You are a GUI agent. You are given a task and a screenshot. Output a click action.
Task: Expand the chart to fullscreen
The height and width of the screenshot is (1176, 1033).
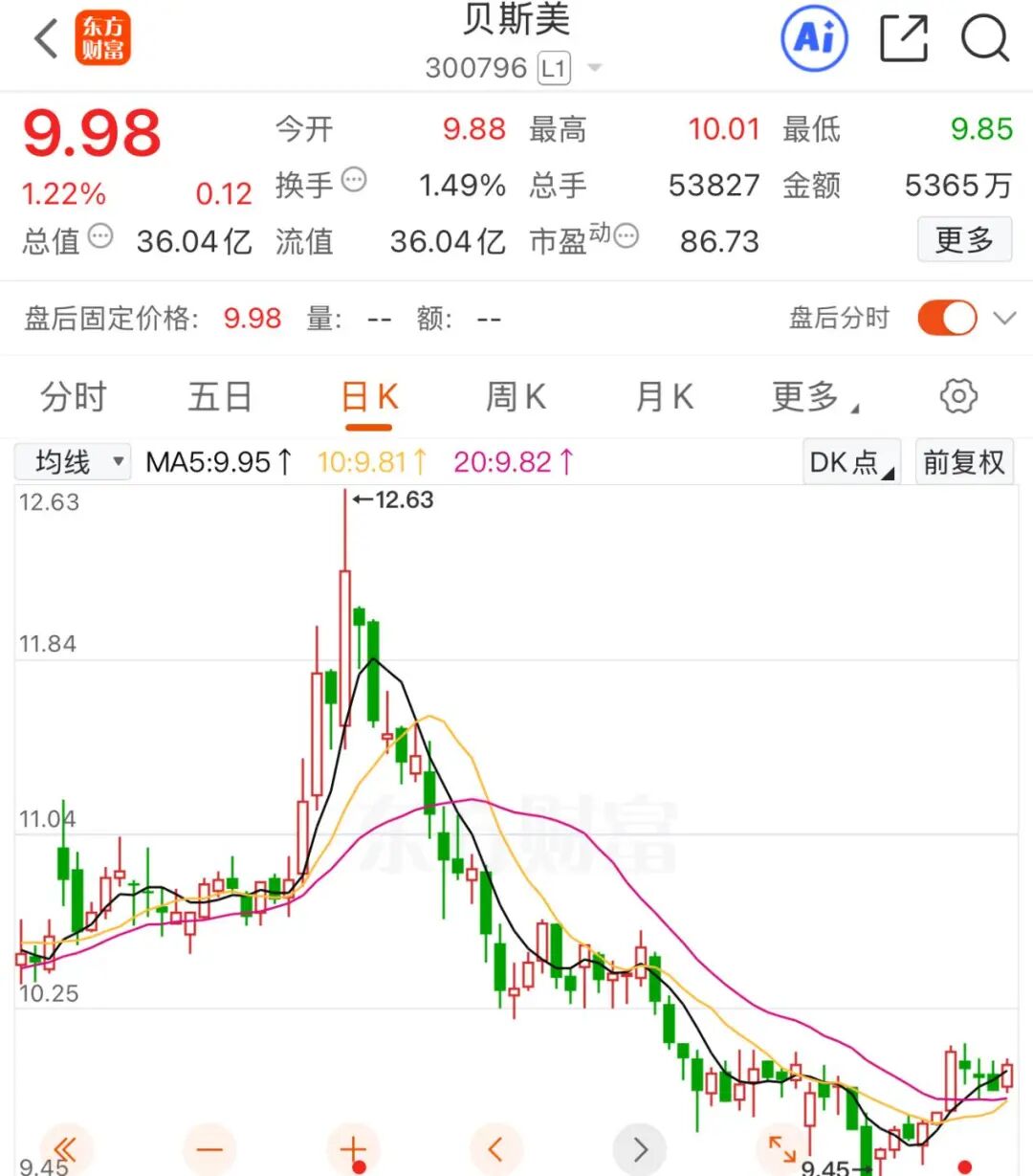click(x=782, y=1148)
